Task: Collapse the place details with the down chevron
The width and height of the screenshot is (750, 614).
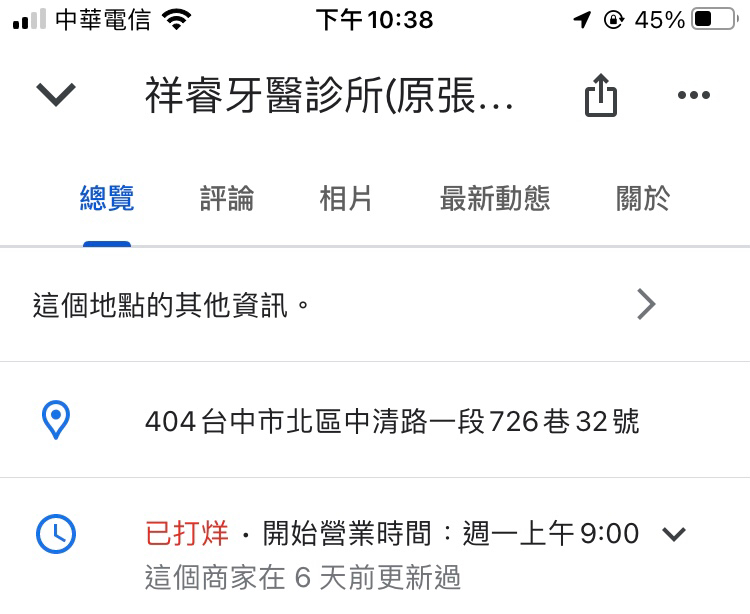Action: (56, 95)
